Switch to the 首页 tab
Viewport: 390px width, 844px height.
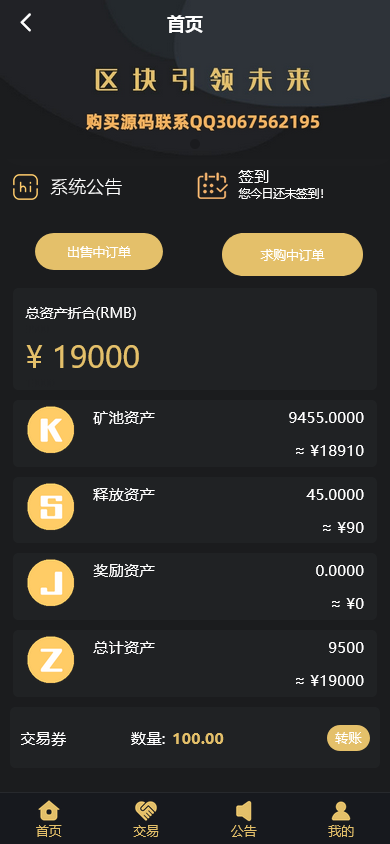(49, 819)
